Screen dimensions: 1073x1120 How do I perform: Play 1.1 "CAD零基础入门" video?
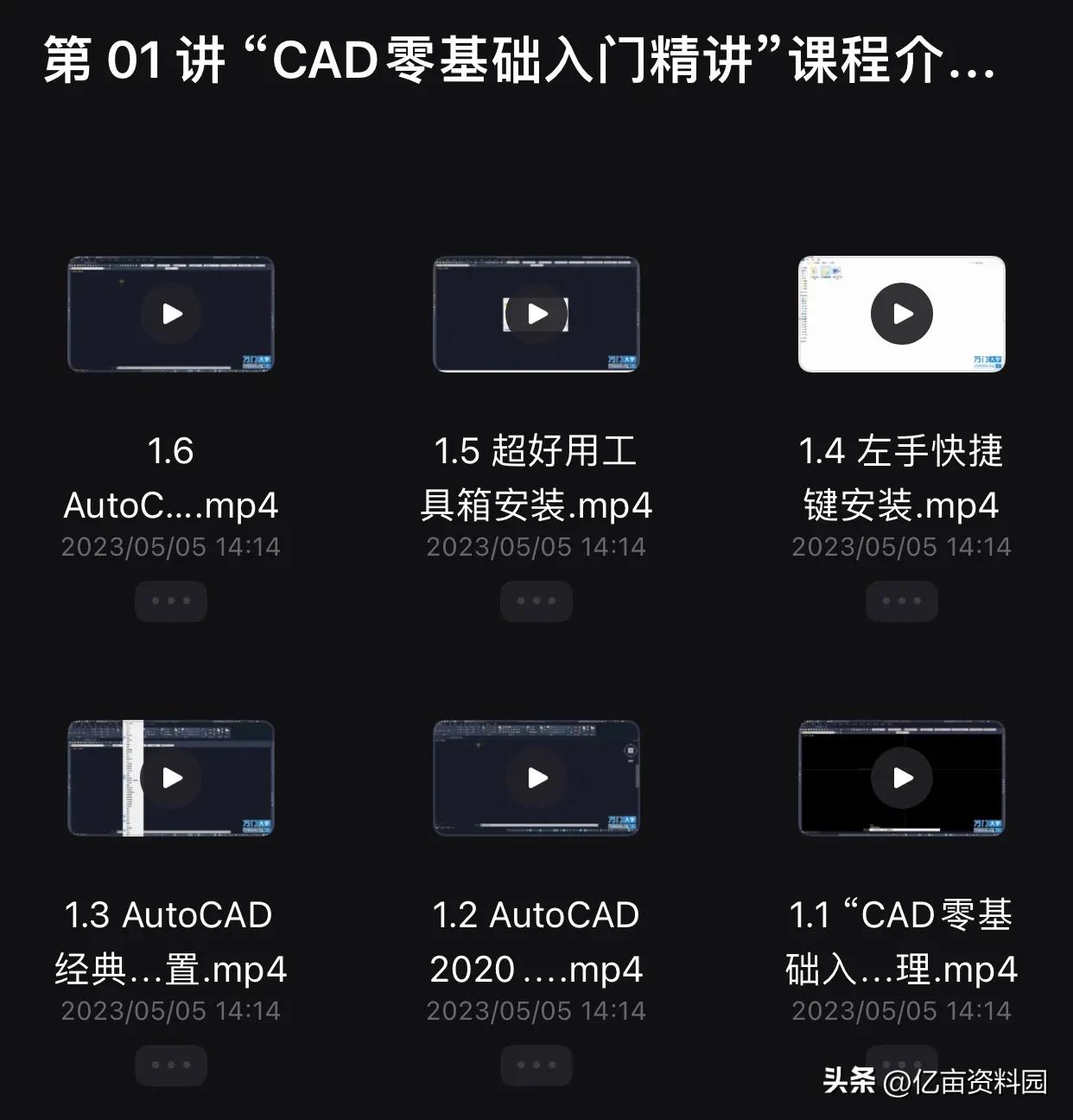[x=901, y=778]
